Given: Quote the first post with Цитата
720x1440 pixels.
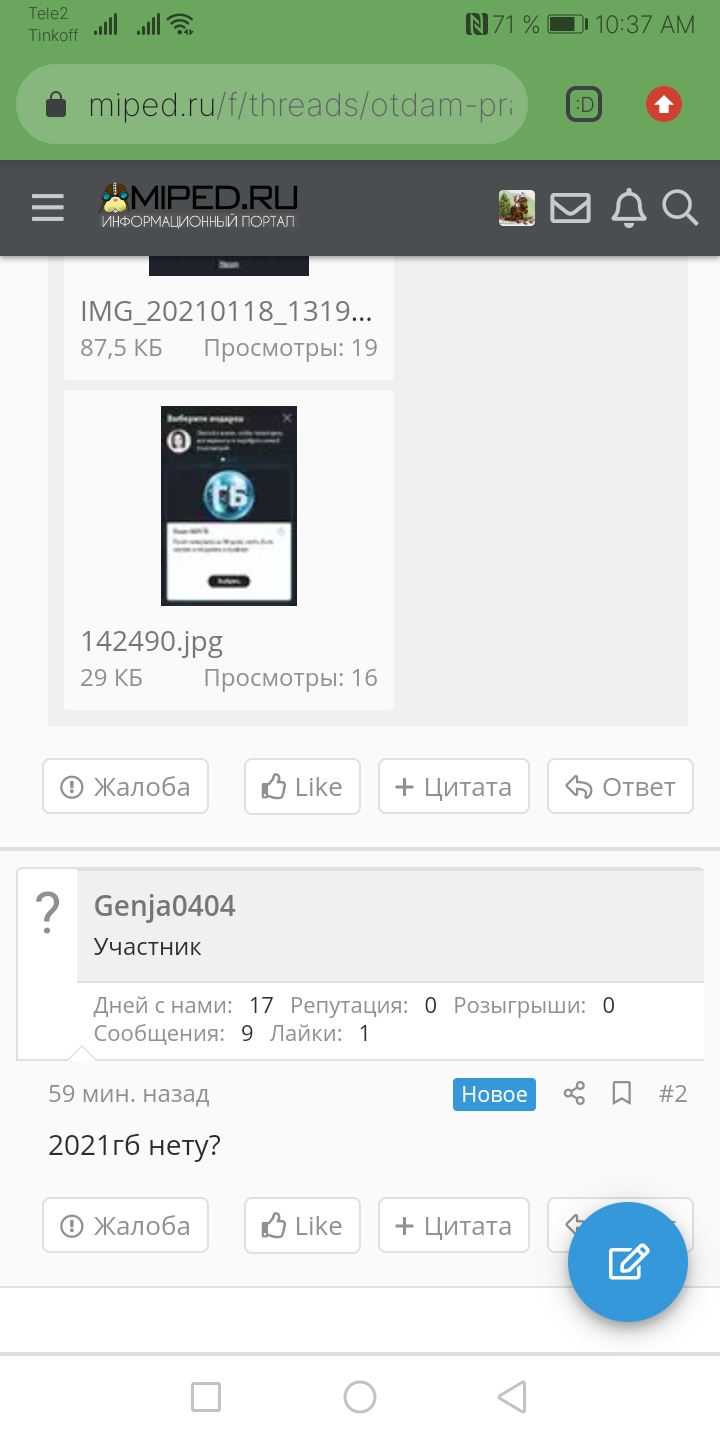Looking at the screenshot, I should click(453, 787).
